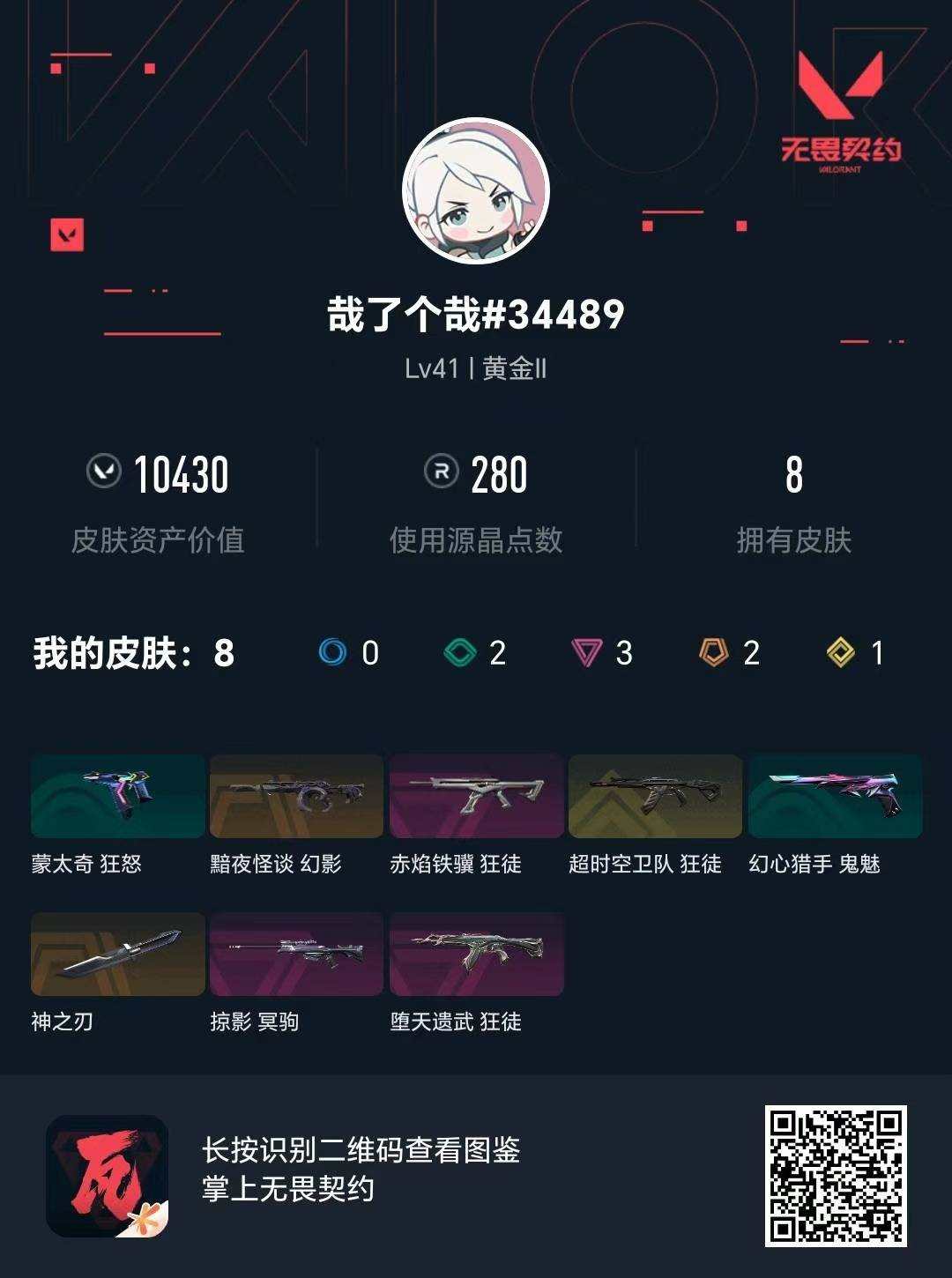Open the 幻心猎手 鬼魅 skin
The height and width of the screenshot is (1278, 952).
click(833, 796)
